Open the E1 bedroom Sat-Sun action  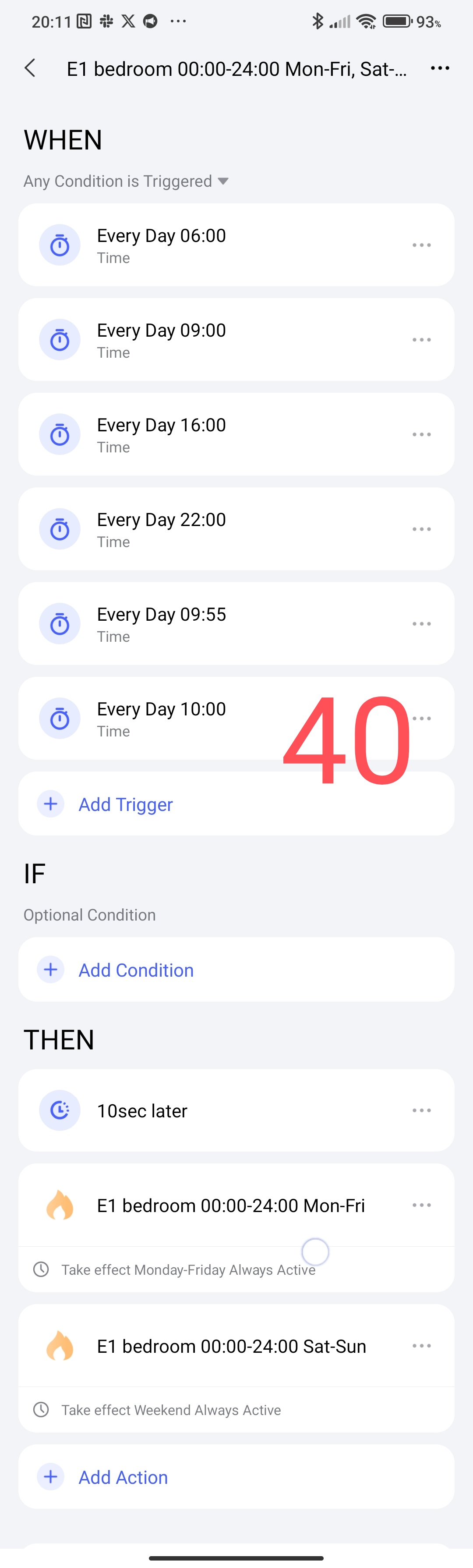coord(231,1346)
